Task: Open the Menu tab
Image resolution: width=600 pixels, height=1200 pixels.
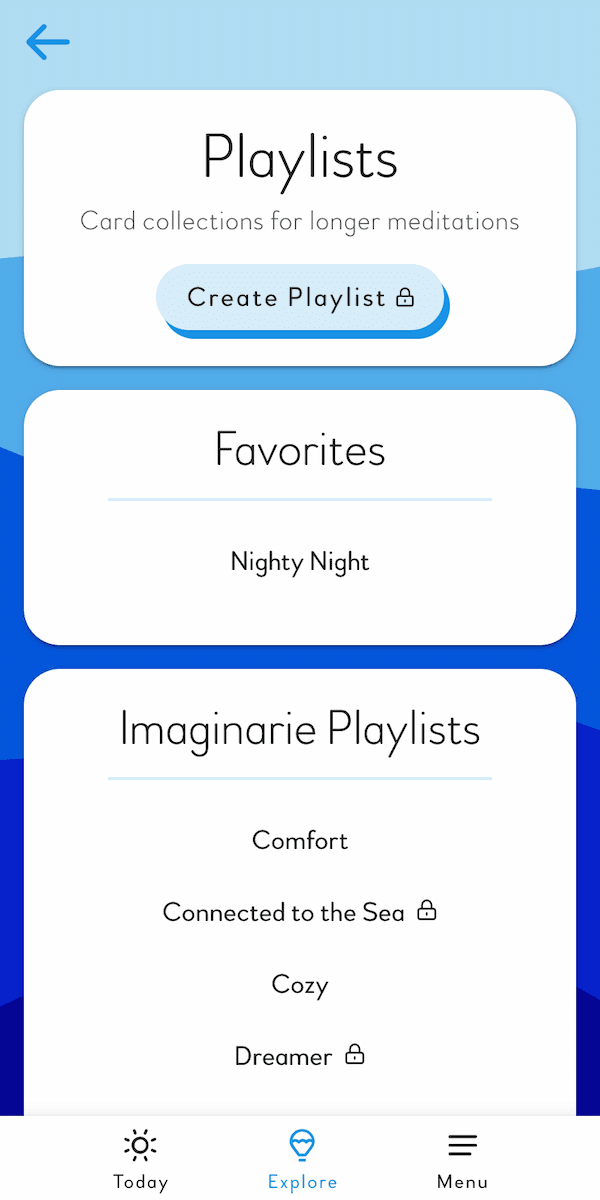Action: pyautogui.click(x=462, y=1160)
